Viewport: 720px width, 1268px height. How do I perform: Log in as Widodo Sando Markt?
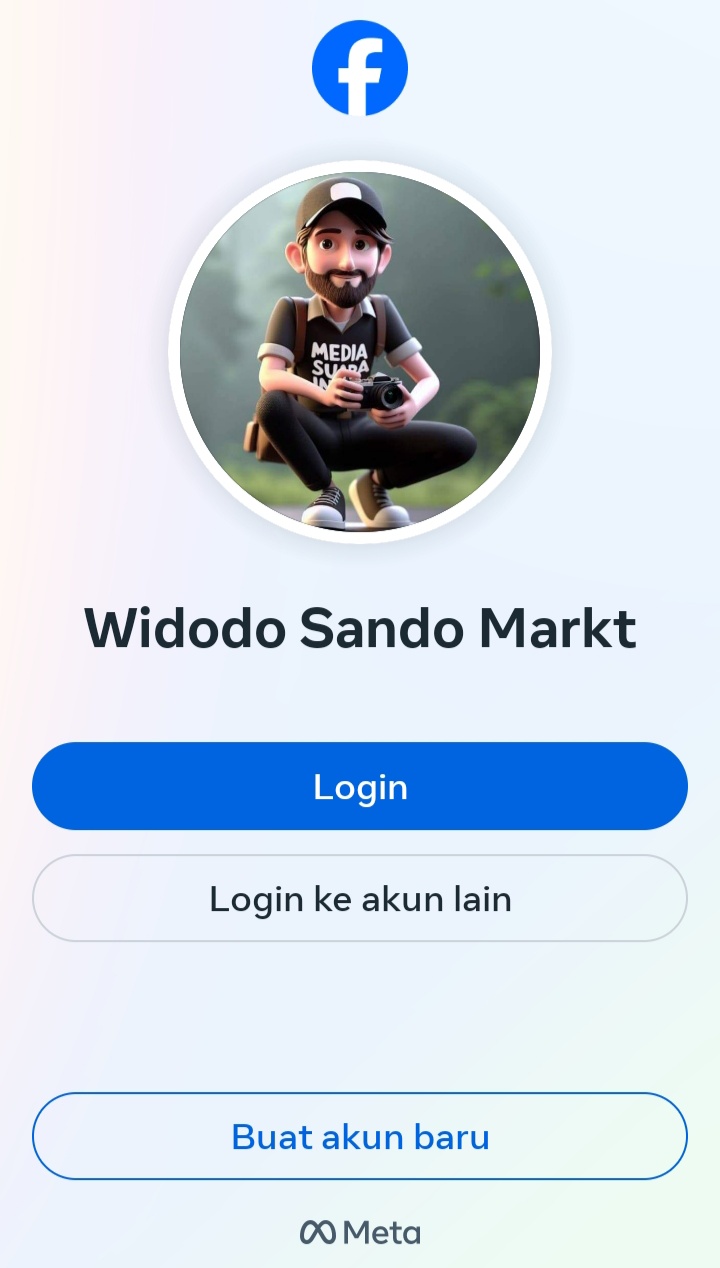click(x=360, y=786)
